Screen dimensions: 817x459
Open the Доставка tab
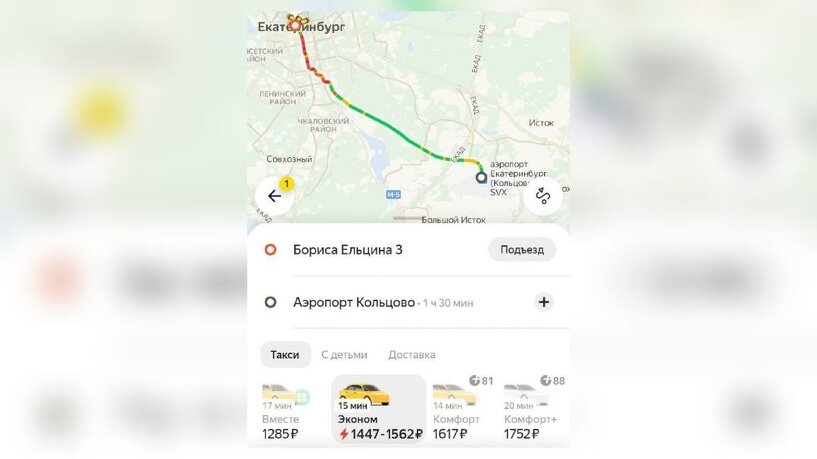pos(411,354)
